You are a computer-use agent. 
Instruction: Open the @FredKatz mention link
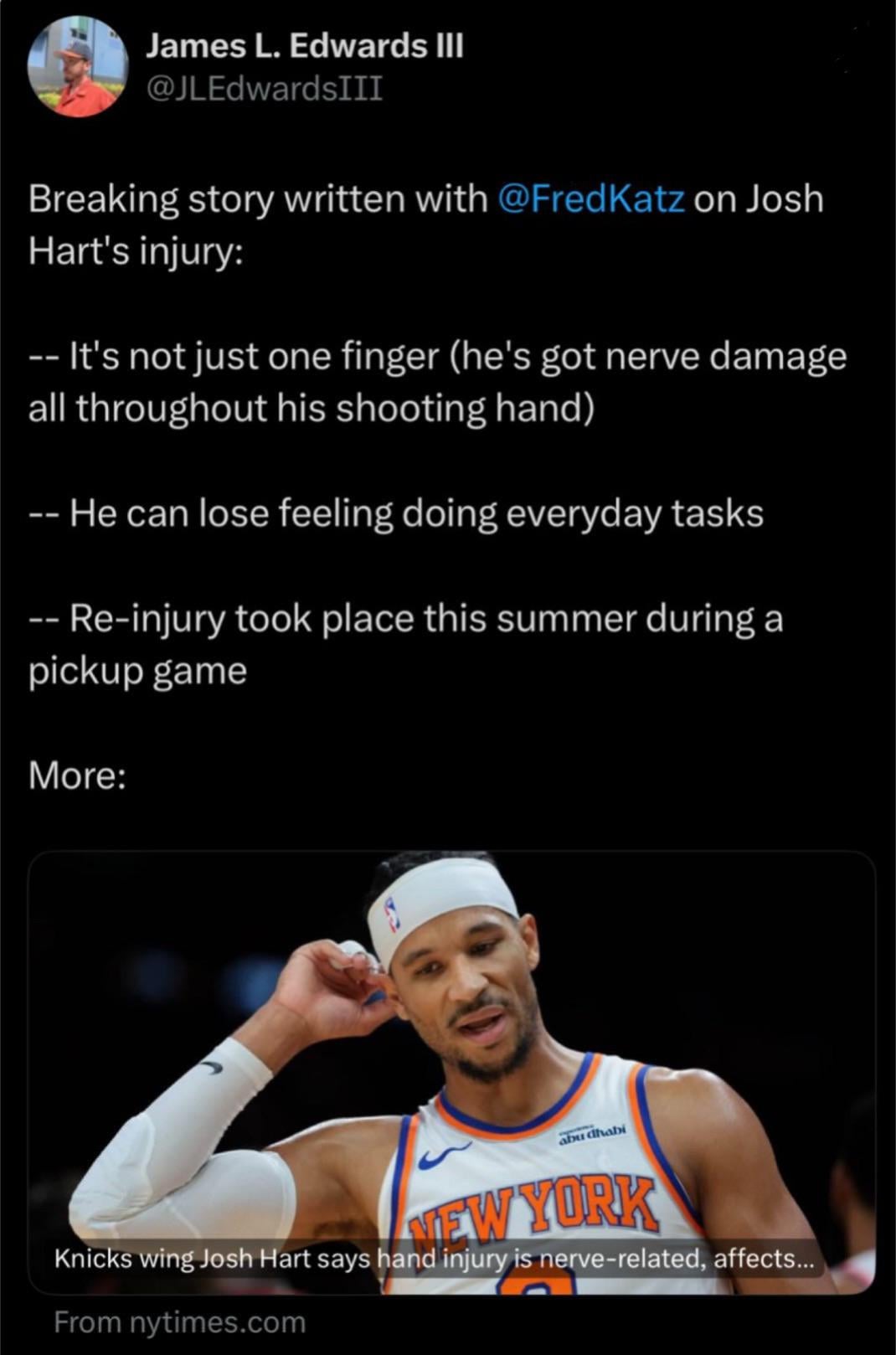590,199
